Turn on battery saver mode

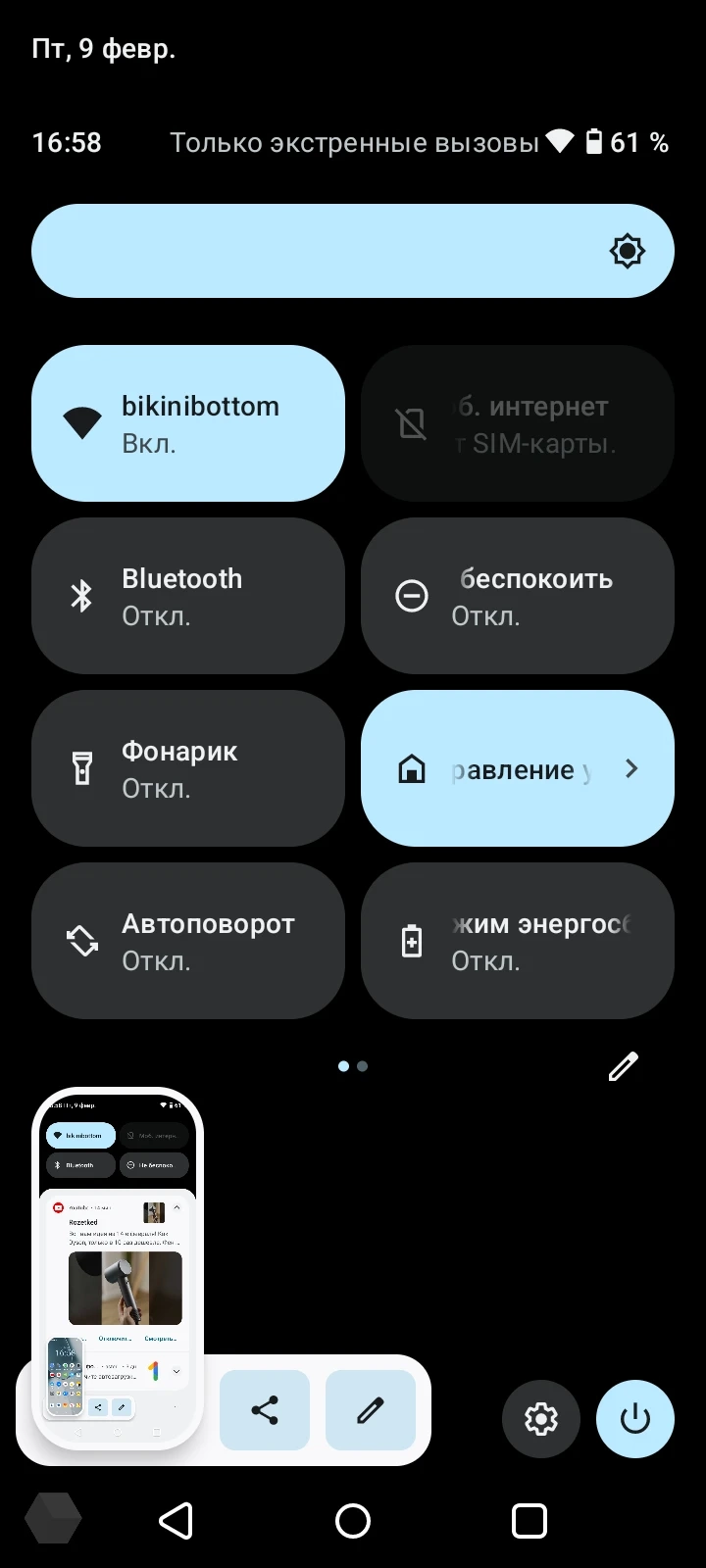pos(518,941)
